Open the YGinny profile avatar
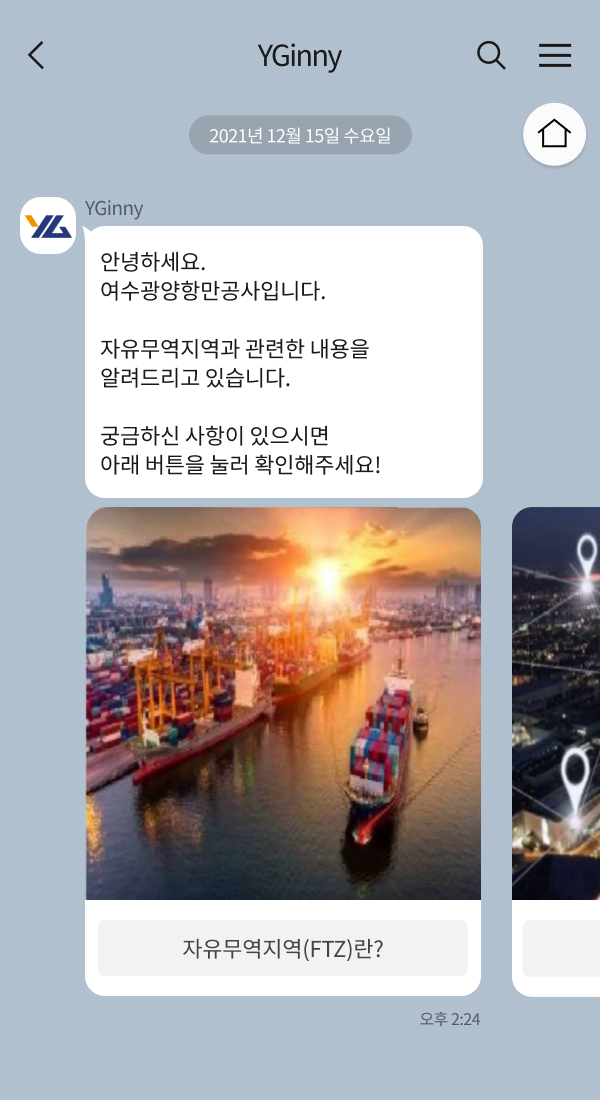 48,226
